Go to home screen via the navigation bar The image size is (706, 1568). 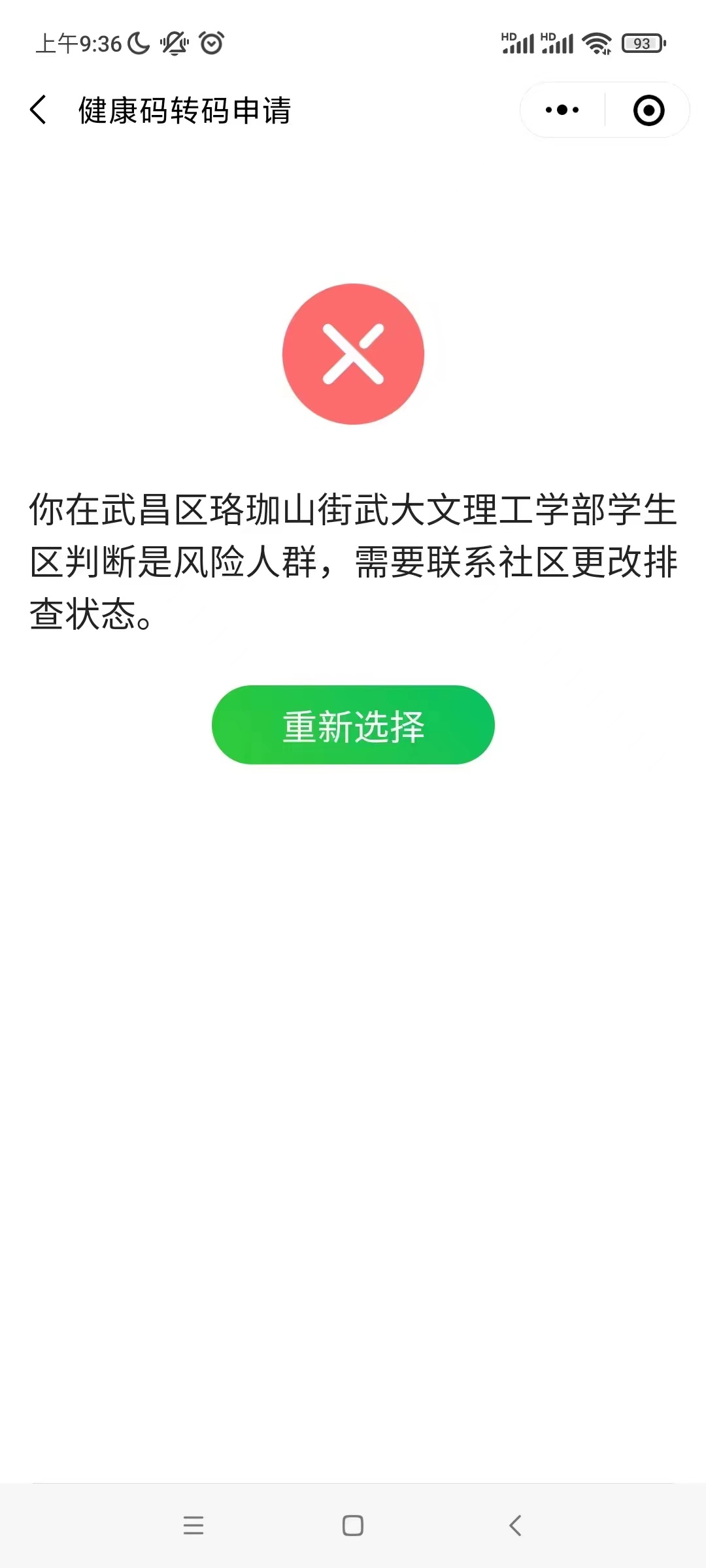[x=353, y=1526]
